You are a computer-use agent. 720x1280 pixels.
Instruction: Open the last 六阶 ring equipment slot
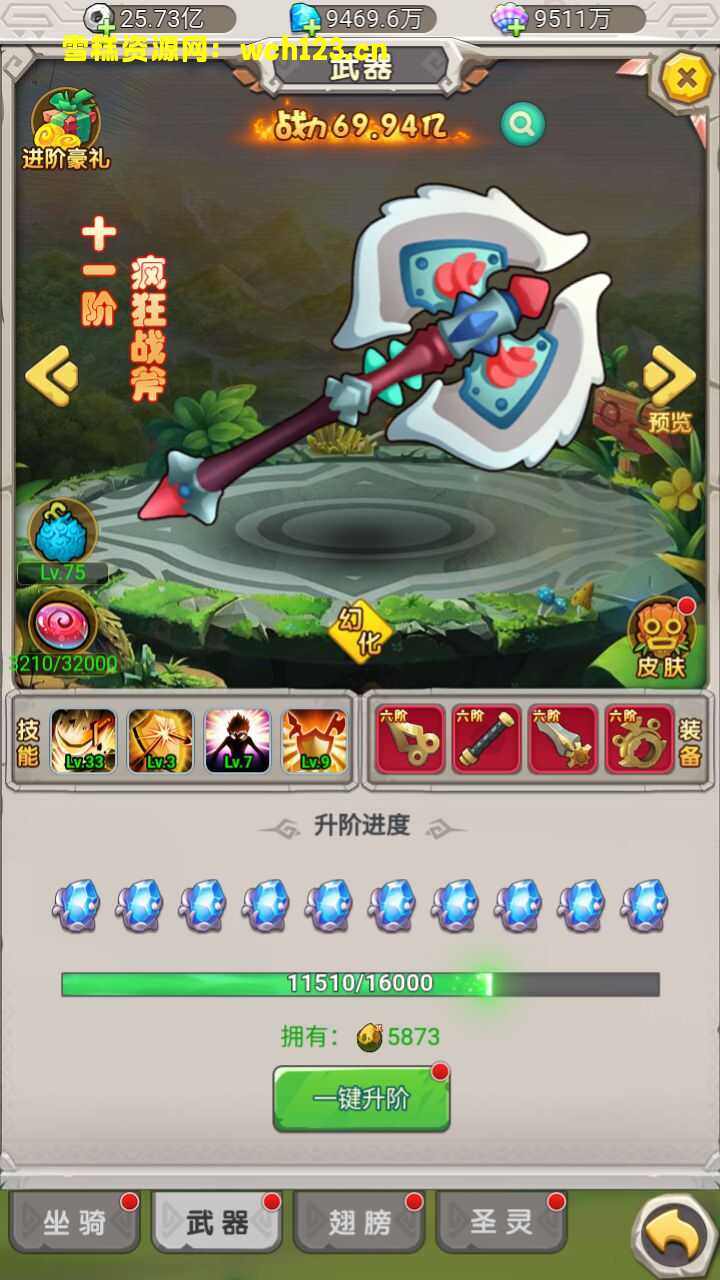[x=639, y=740]
